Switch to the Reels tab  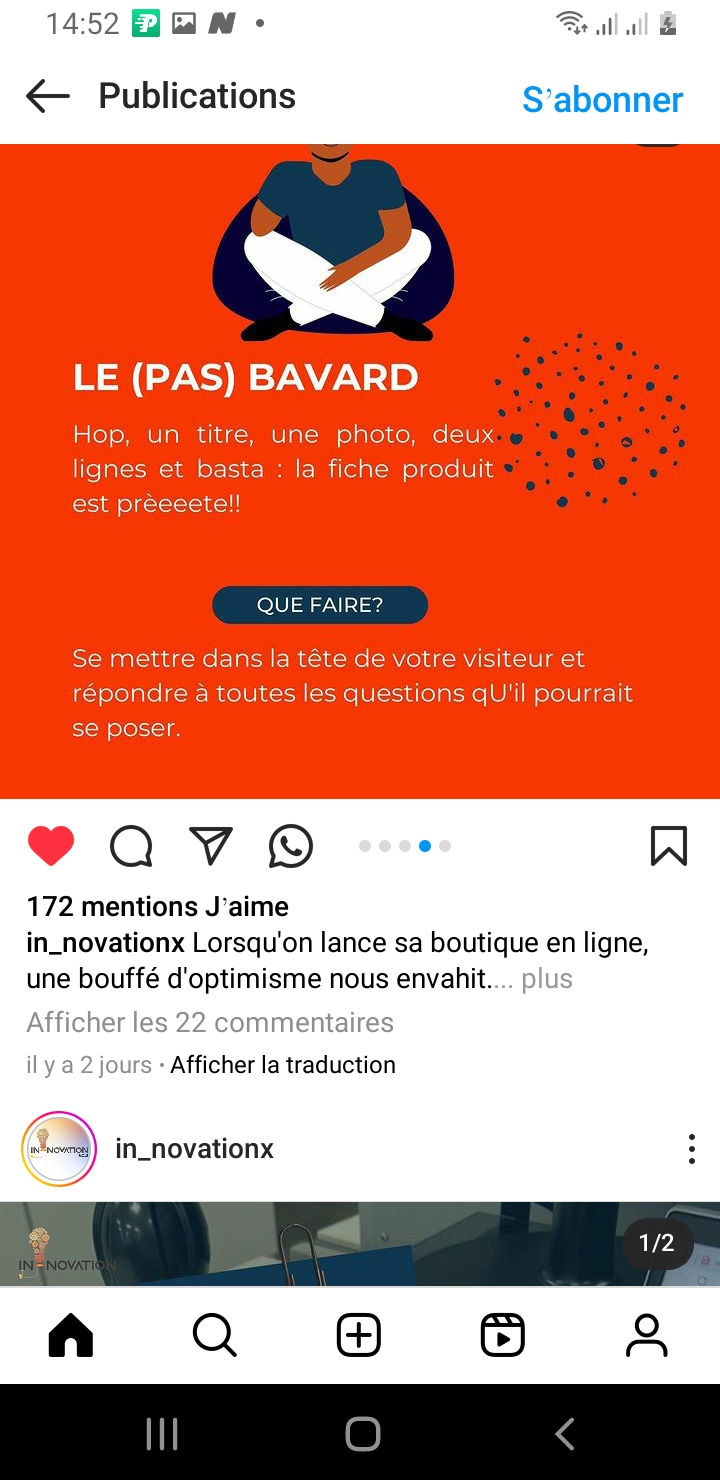[502, 1335]
